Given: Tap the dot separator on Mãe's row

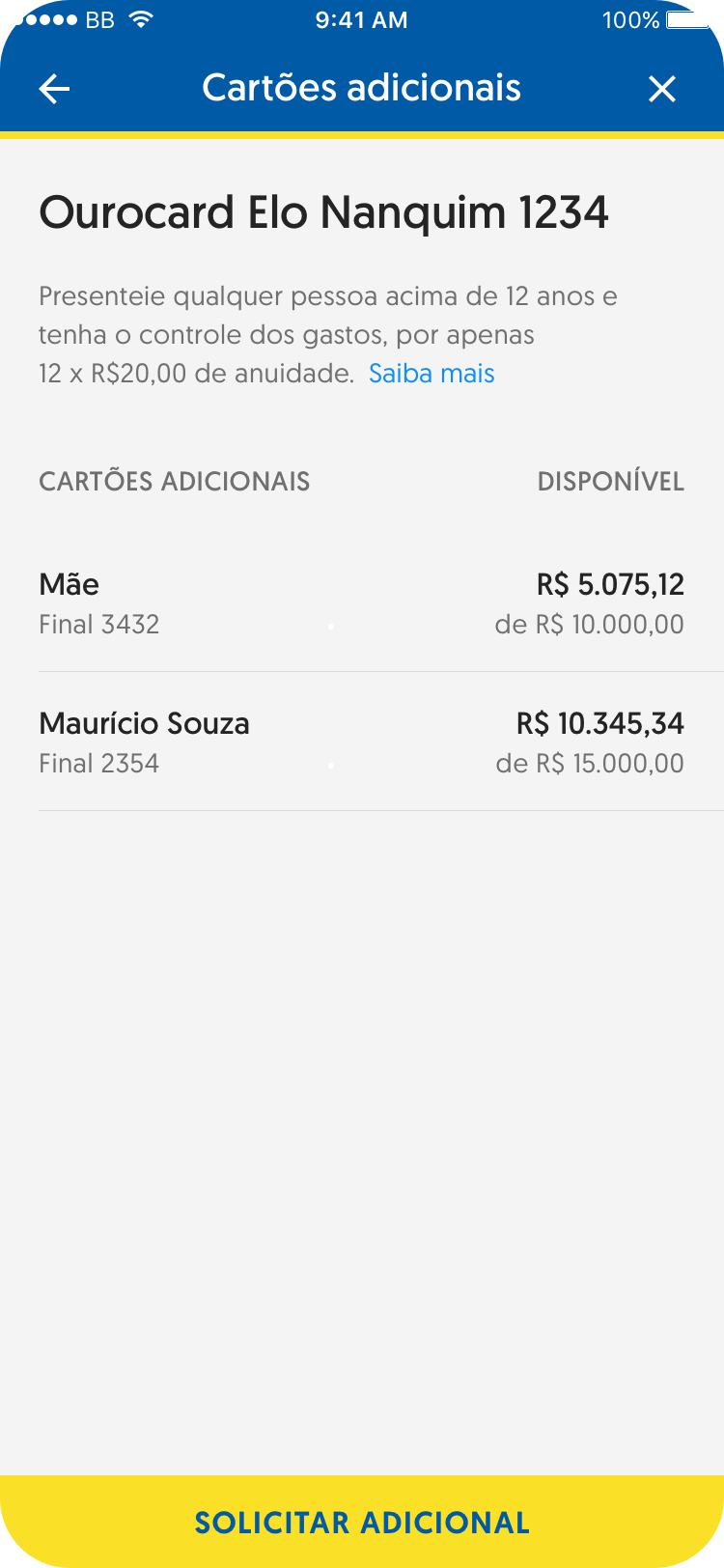Looking at the screenshot, I should [332, 626].
